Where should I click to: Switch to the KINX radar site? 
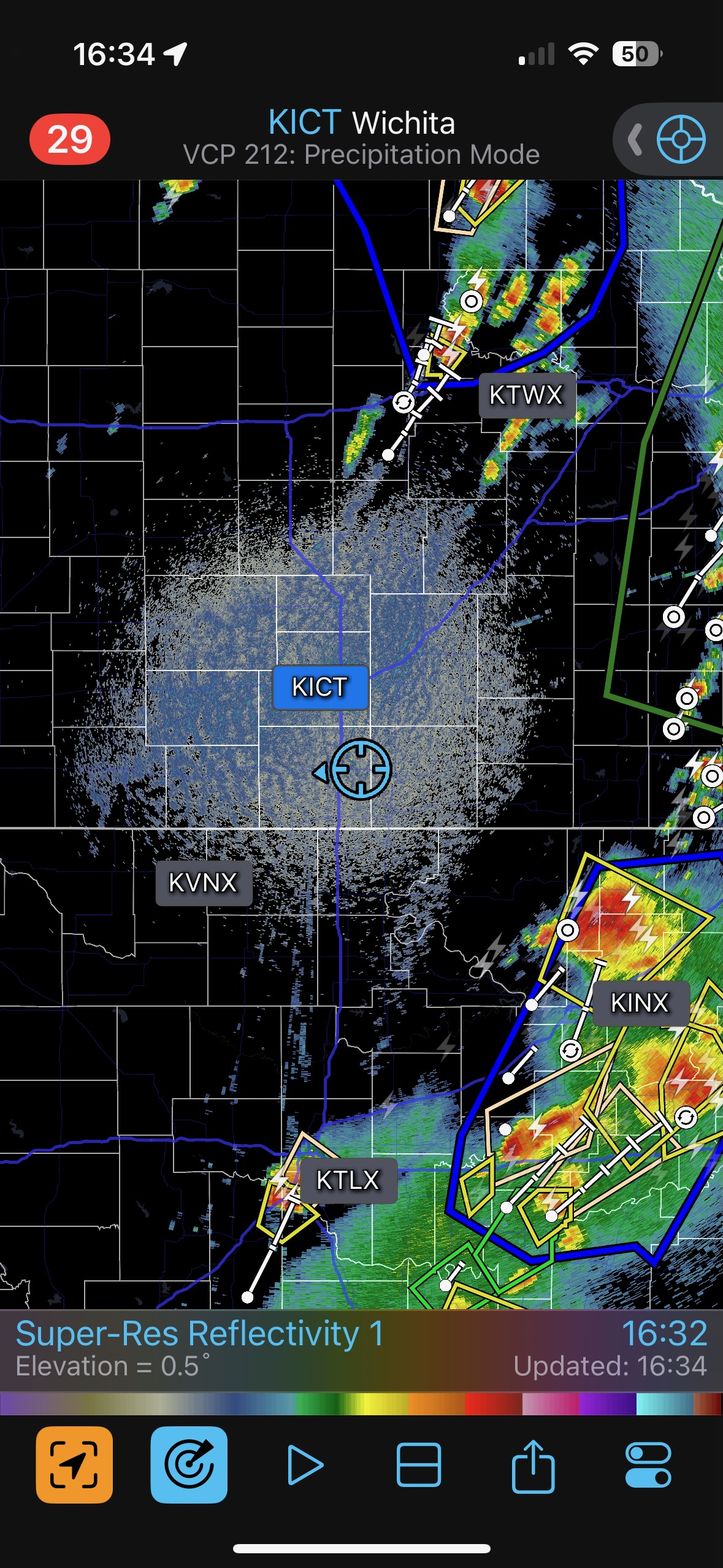(x=640, y=1003)
